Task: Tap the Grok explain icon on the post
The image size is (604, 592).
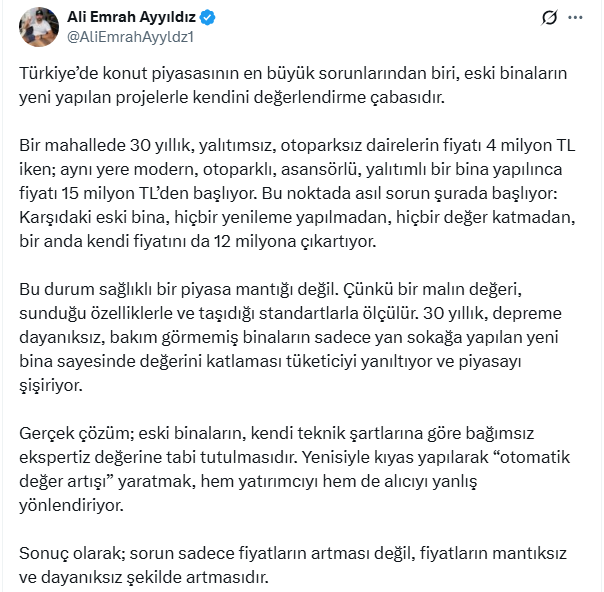Action: [x=549, y=18]
